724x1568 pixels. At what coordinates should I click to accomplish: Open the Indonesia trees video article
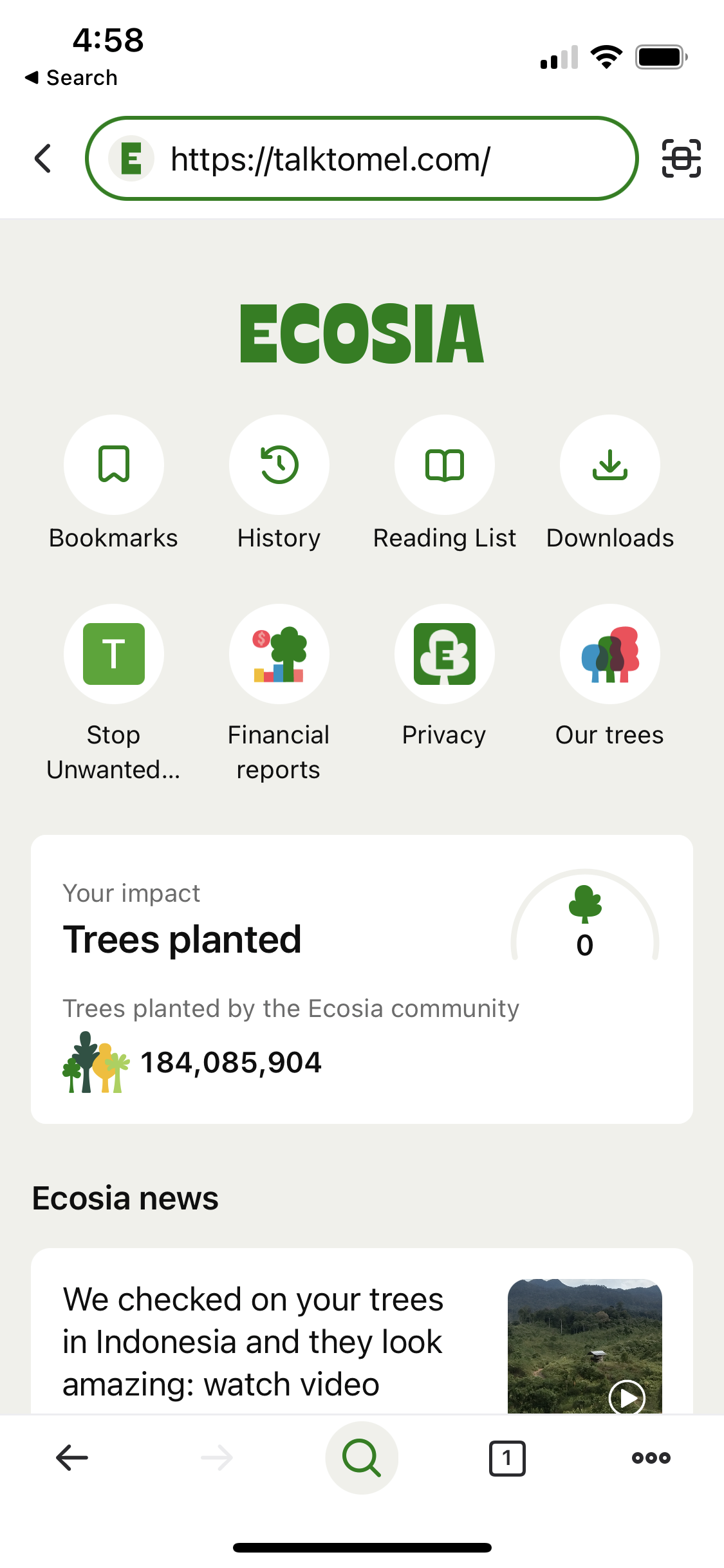252,1342
